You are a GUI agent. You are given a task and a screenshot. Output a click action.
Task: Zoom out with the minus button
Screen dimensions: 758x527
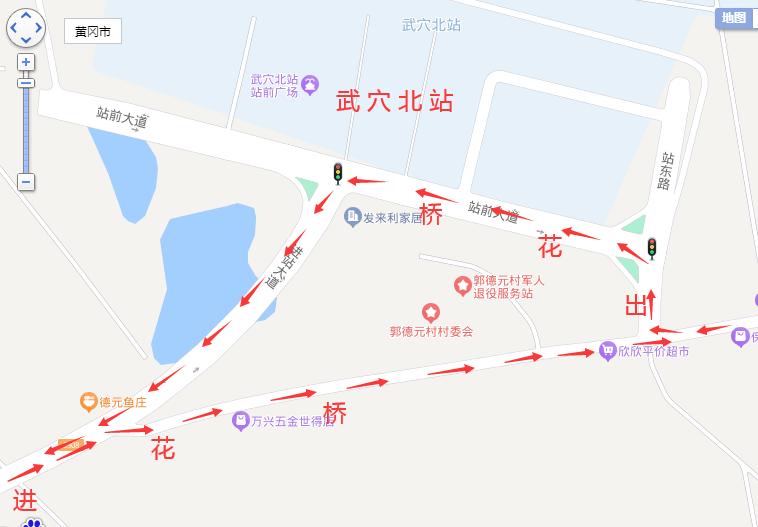pos(27,182)
